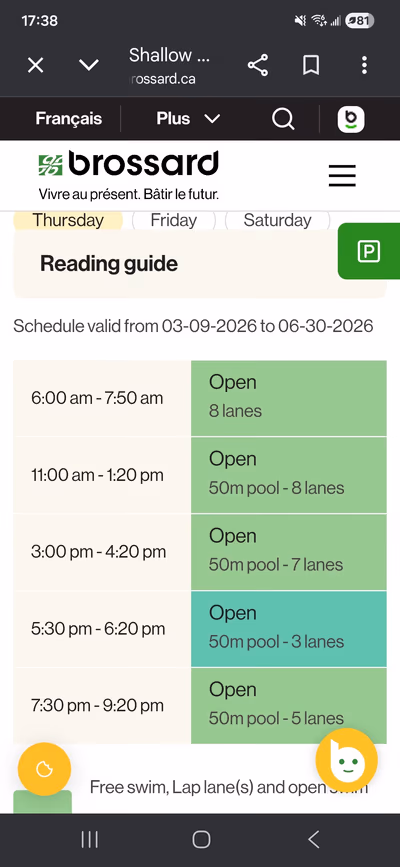Open the green parking P button
The image size is (400, 867).
coord(369,252)
